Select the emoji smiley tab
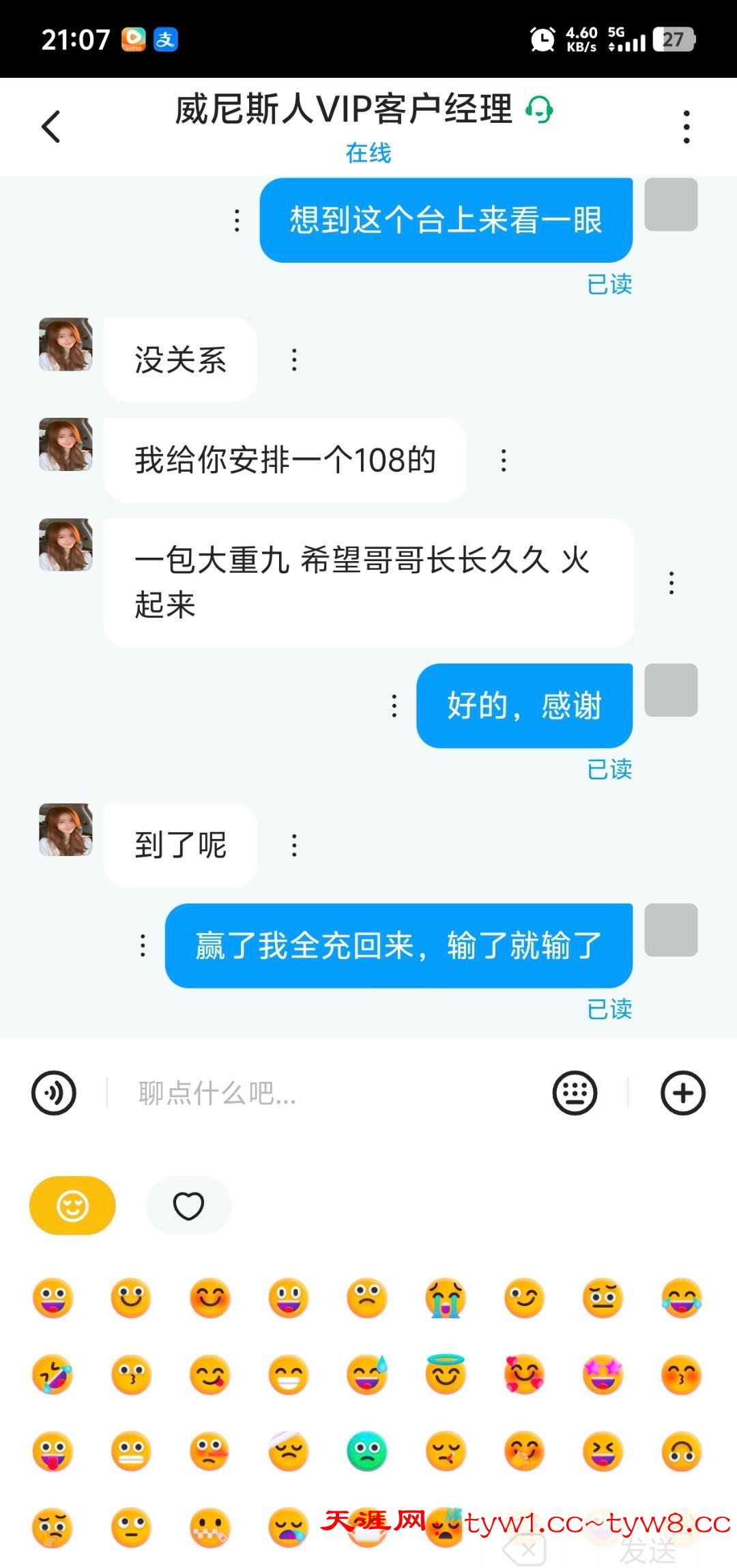Viewport: 737px width, 1568px height. click(x=72, y=1206)
